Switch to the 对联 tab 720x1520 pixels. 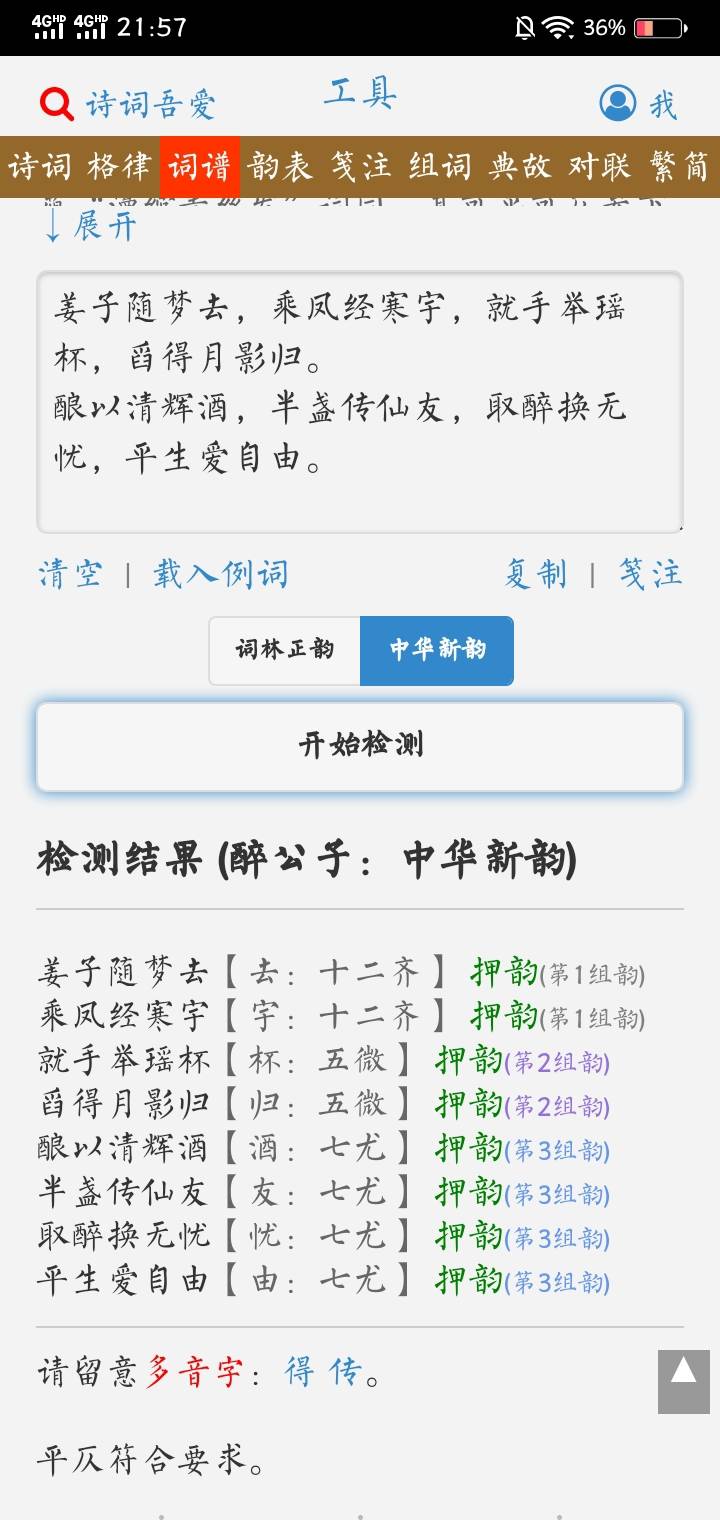(x=600, y=166)
